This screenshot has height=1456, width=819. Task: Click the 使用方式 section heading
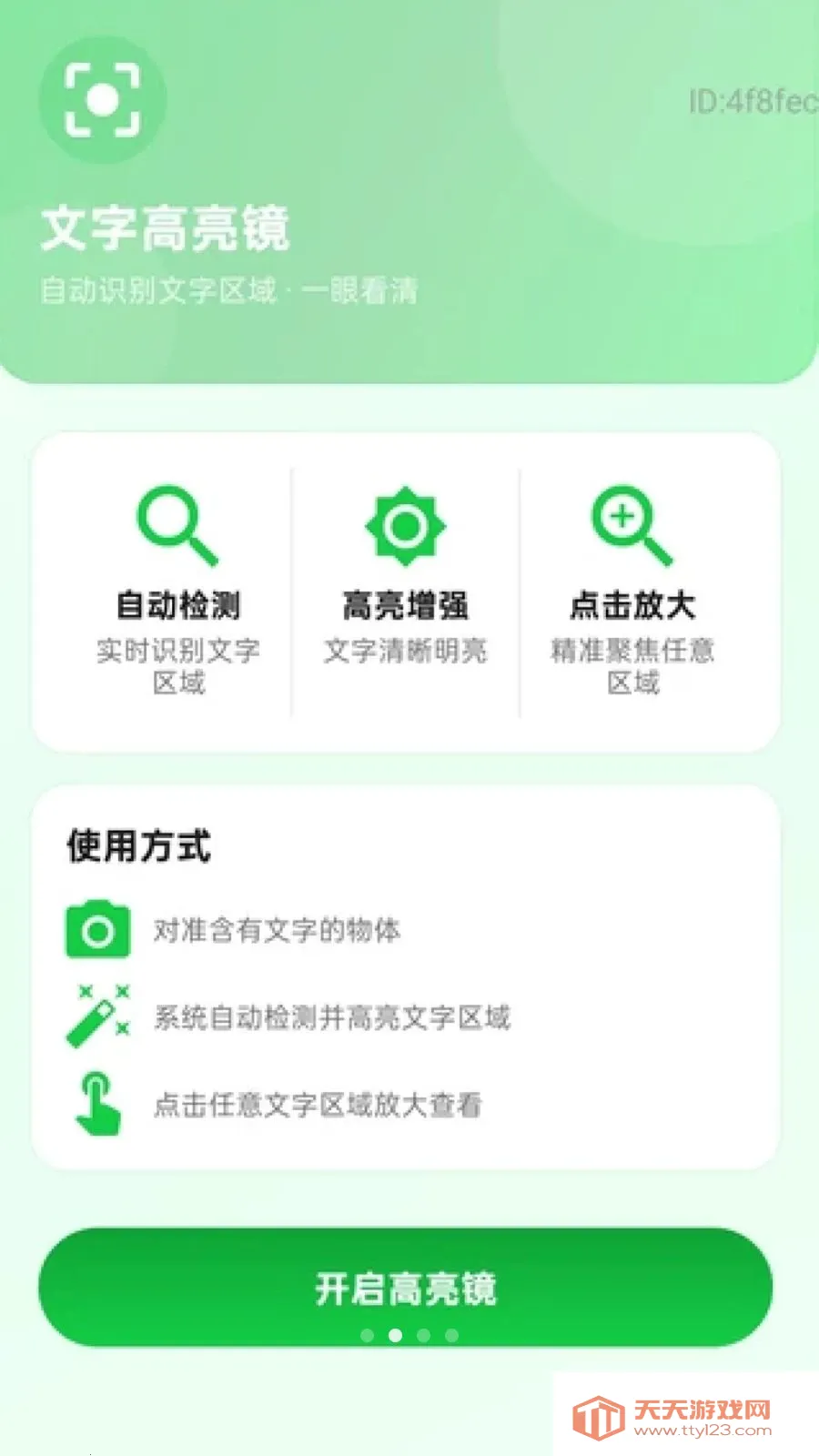pos(138,846)
